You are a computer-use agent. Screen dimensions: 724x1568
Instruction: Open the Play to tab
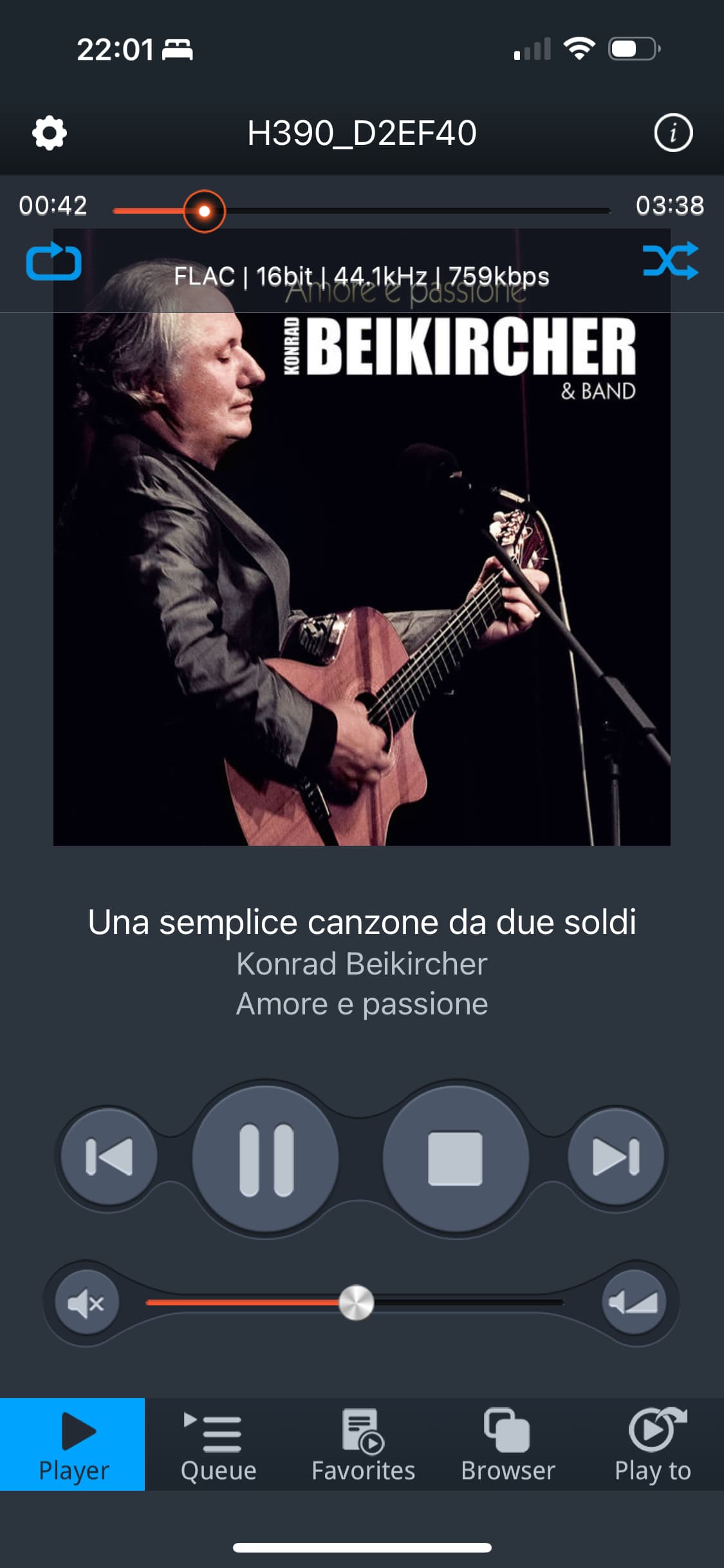[653, 1445]
